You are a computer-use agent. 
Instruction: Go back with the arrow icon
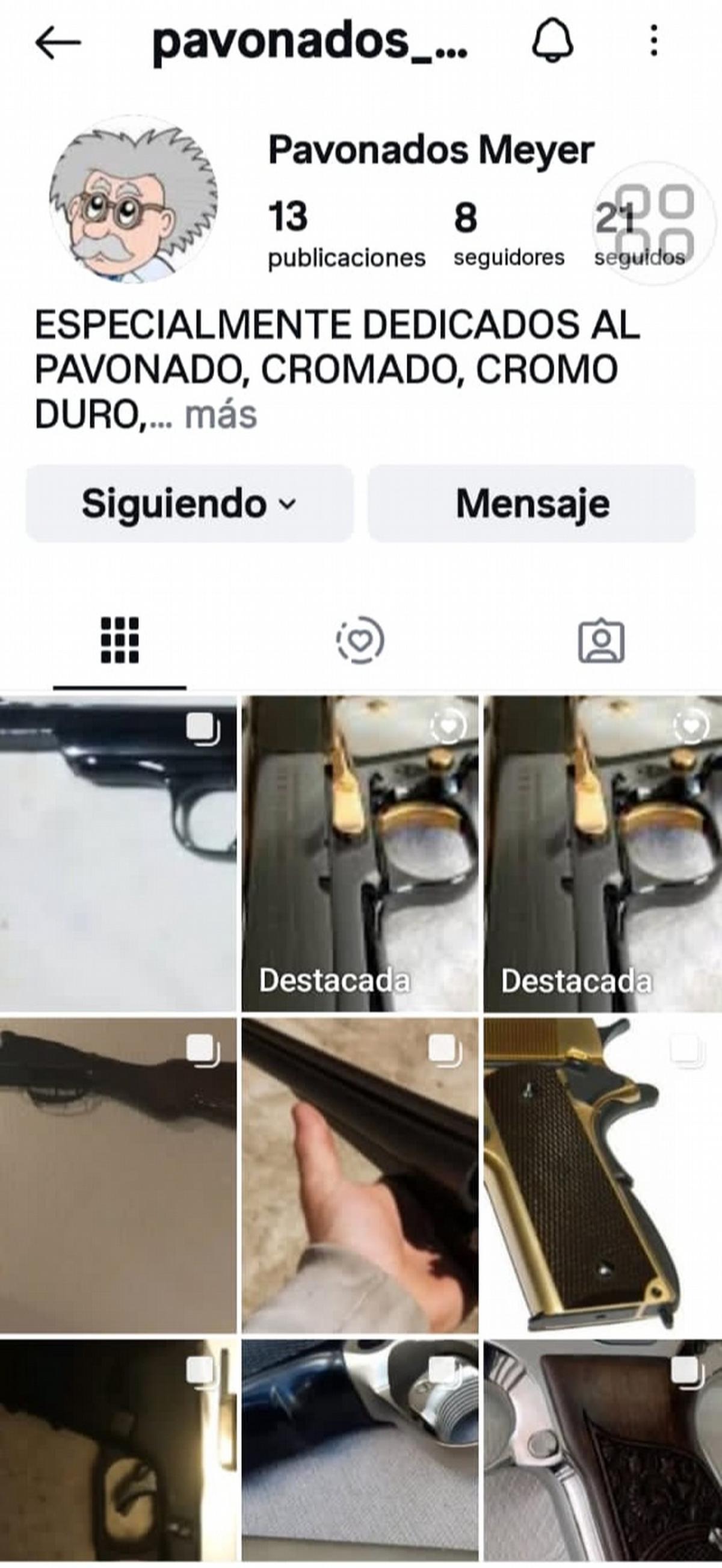coord(58,43)
